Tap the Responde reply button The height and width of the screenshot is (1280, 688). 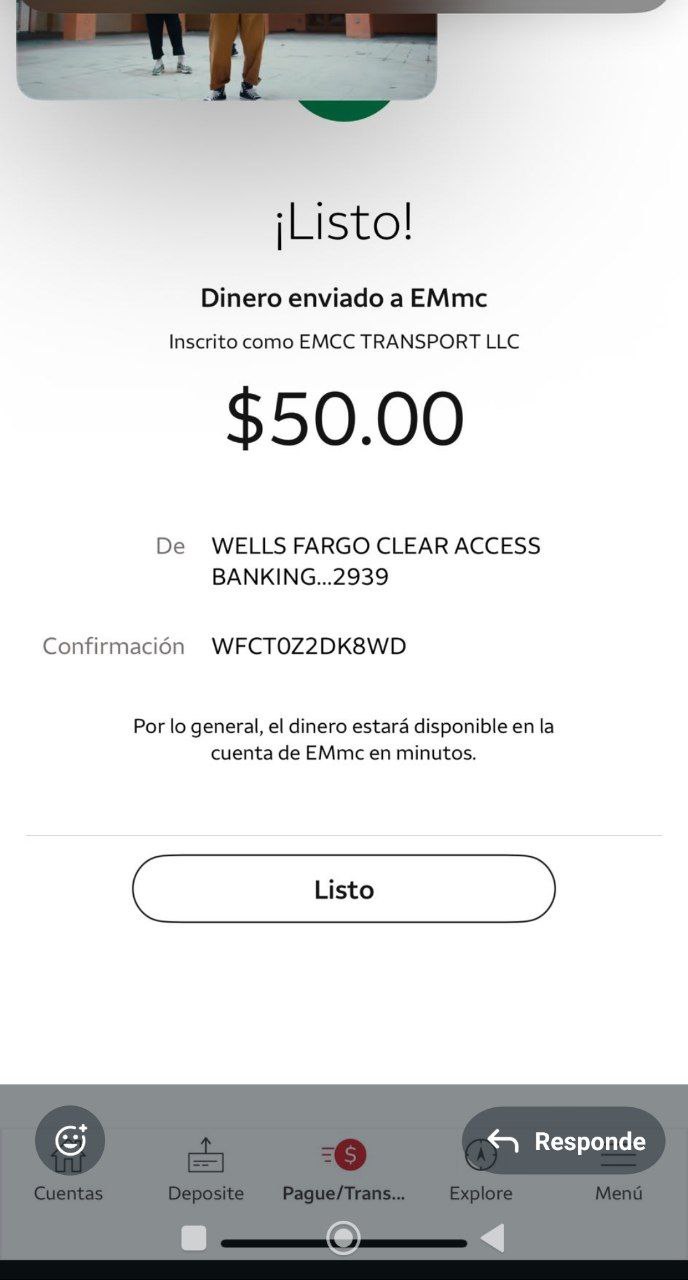coord(564,1141)
